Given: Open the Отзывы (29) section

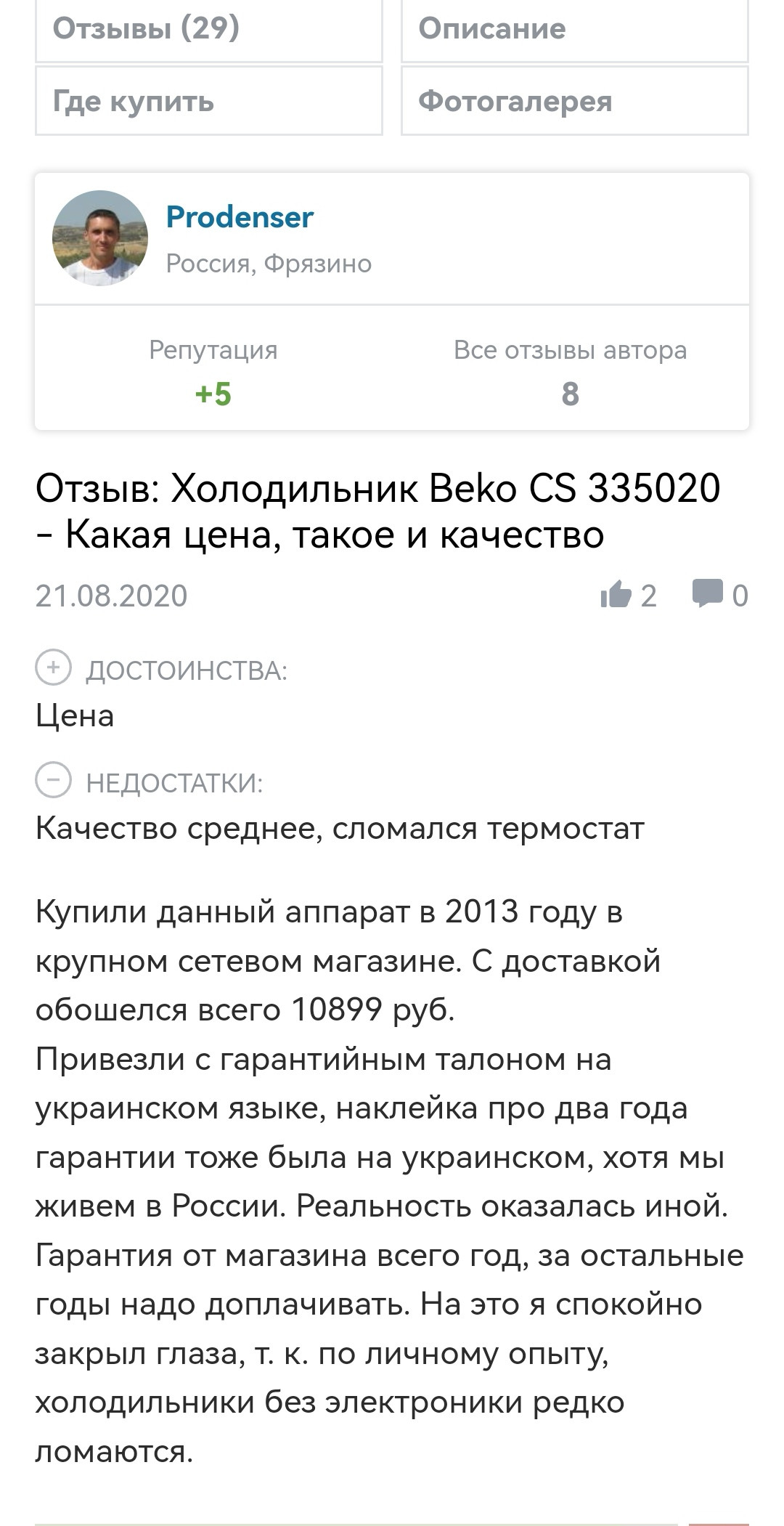Looking at the screenshot, I should click(209, 30).
